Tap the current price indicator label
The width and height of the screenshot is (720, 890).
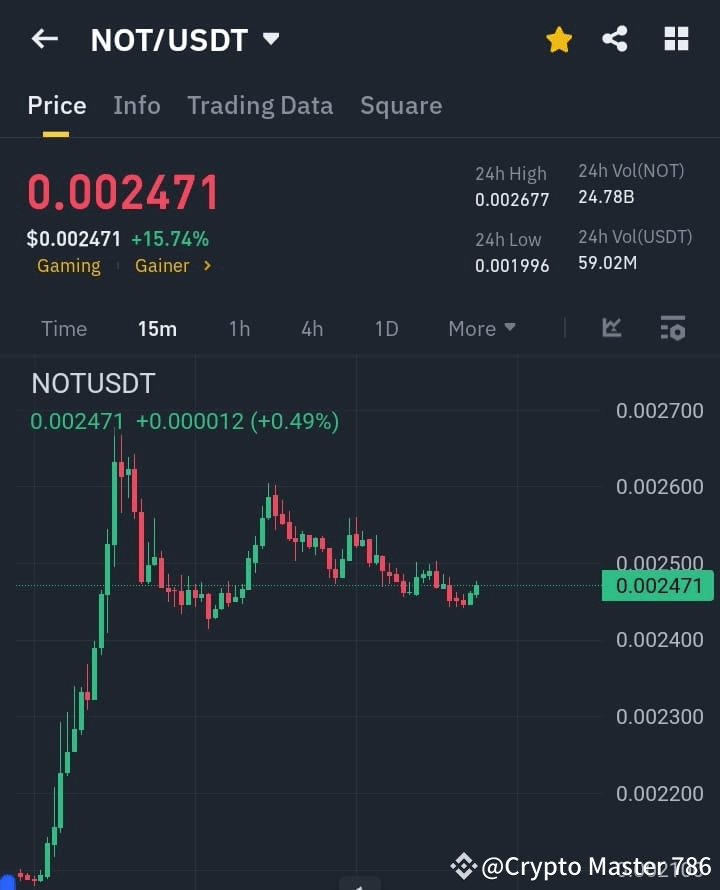pyautogui.click(x=657, y=585)
